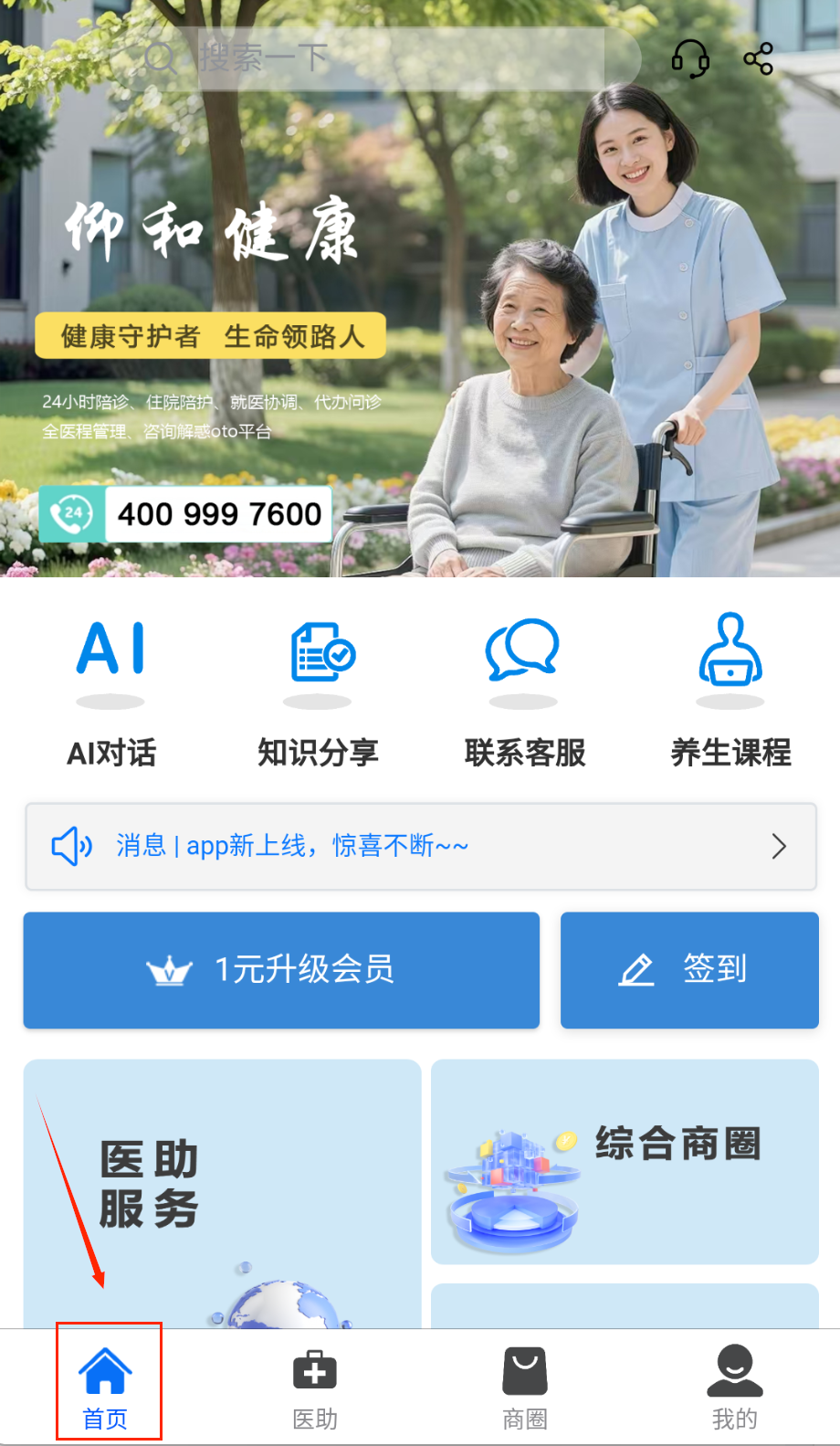
Task: Open the 综合商圈 card
Action: click(x=625, y=1161)
